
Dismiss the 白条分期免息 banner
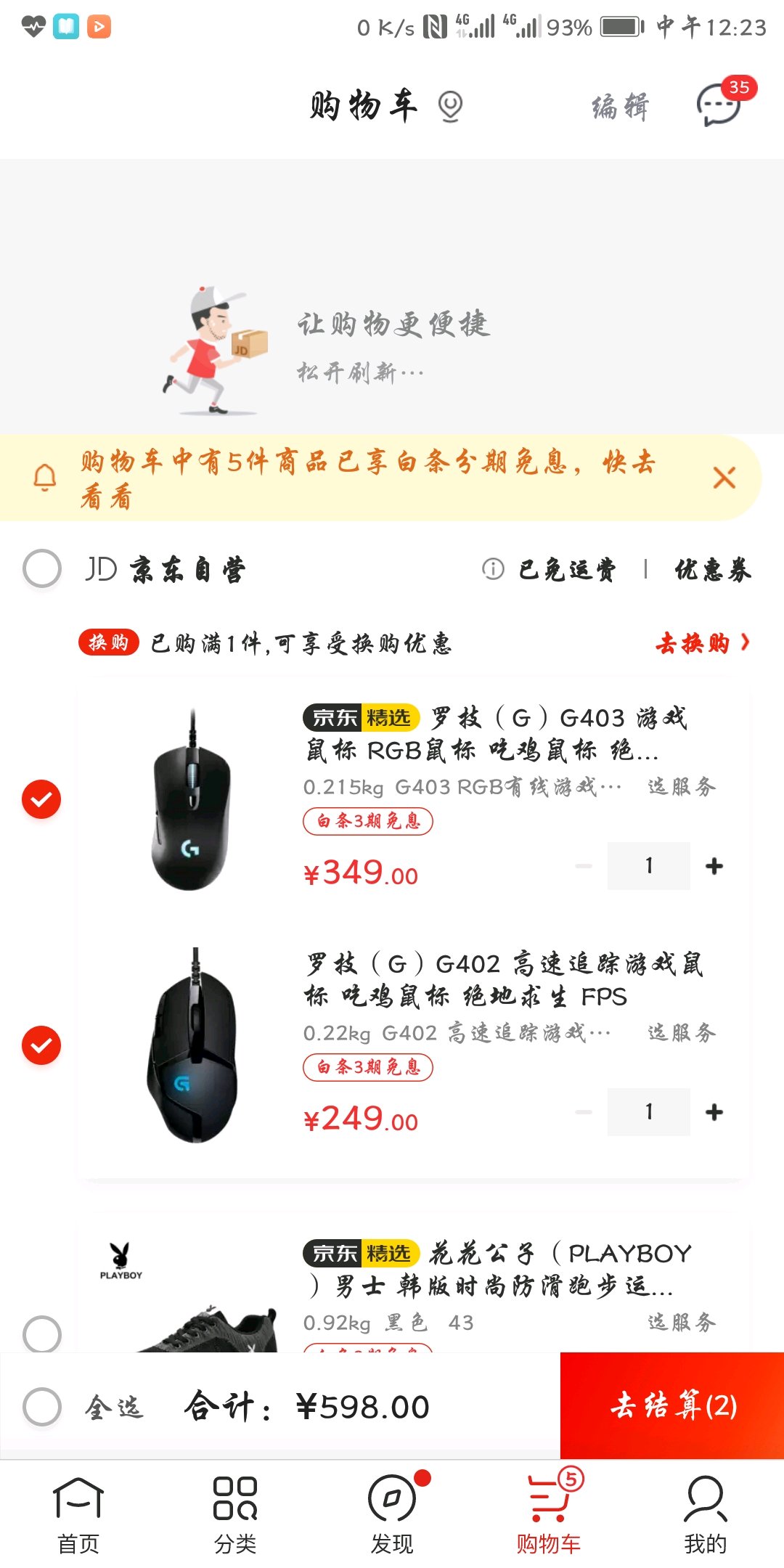pos(724,478)
